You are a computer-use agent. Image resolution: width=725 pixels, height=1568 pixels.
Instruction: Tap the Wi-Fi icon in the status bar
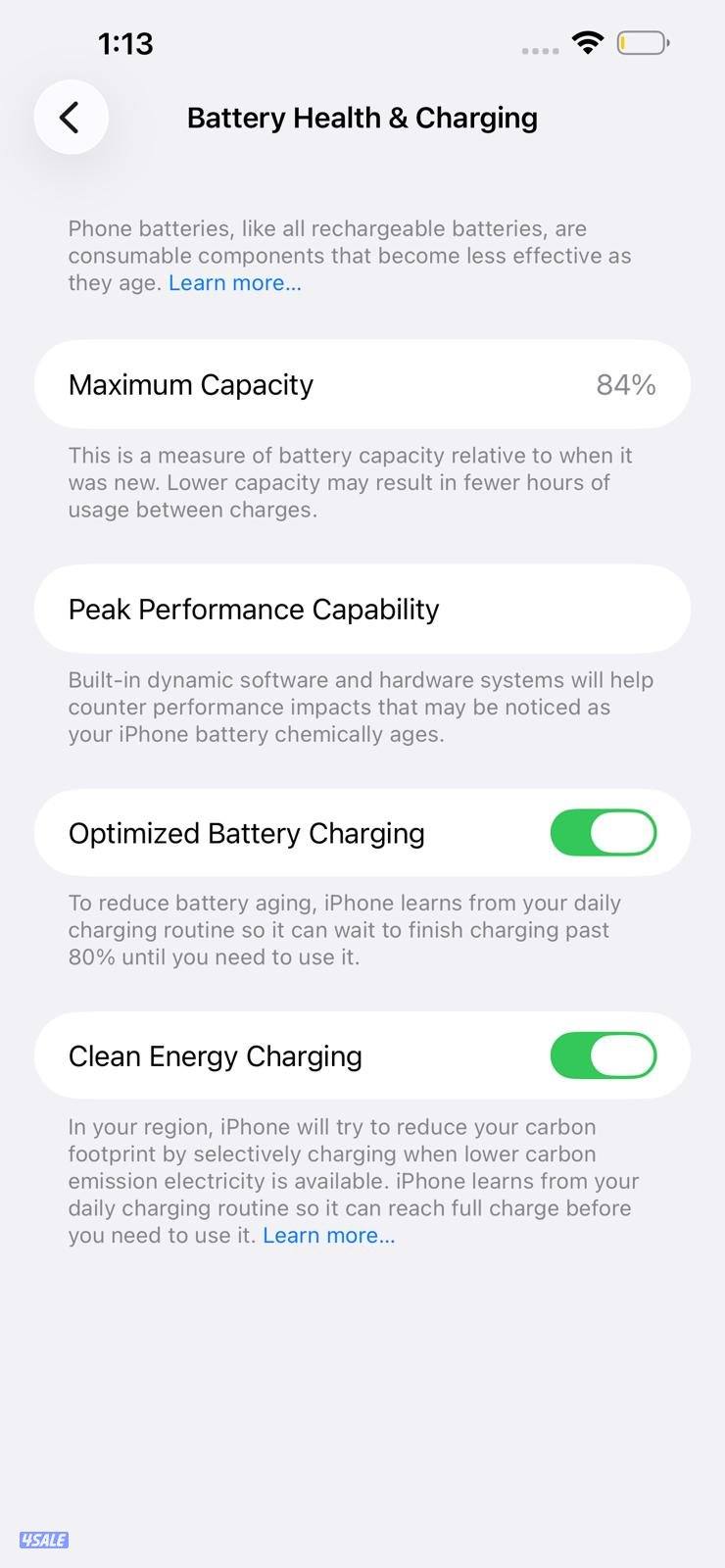[x=586, y=43]
